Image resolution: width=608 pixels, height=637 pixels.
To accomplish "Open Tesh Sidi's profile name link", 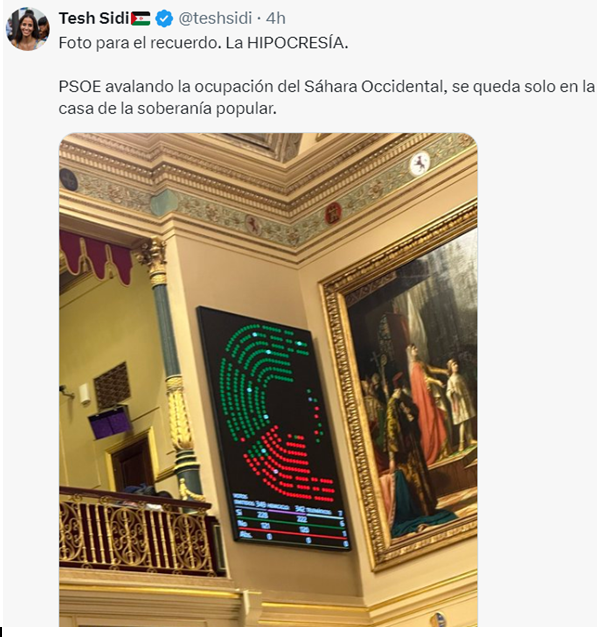I will click(x=92, y=18).
